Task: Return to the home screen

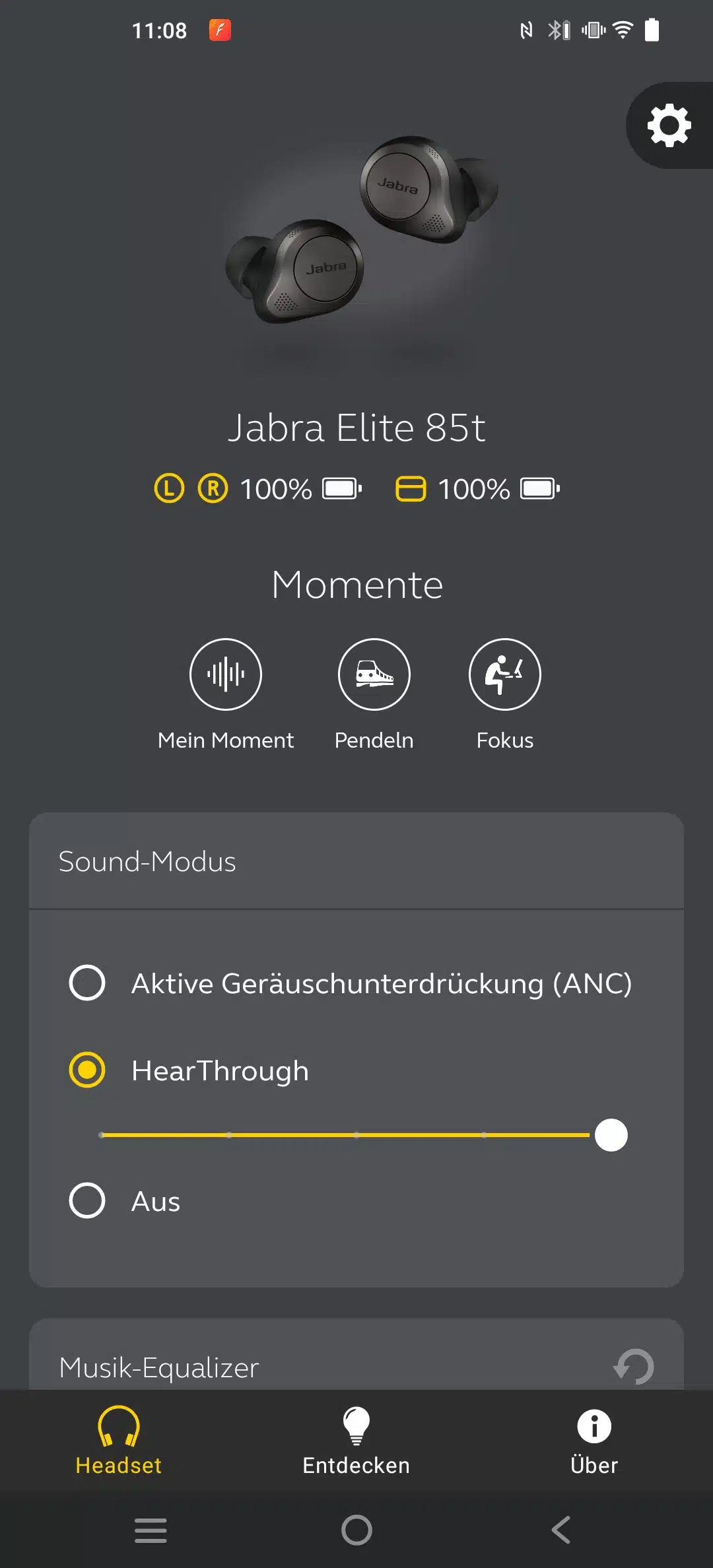Action: [x=356, y=1530]
